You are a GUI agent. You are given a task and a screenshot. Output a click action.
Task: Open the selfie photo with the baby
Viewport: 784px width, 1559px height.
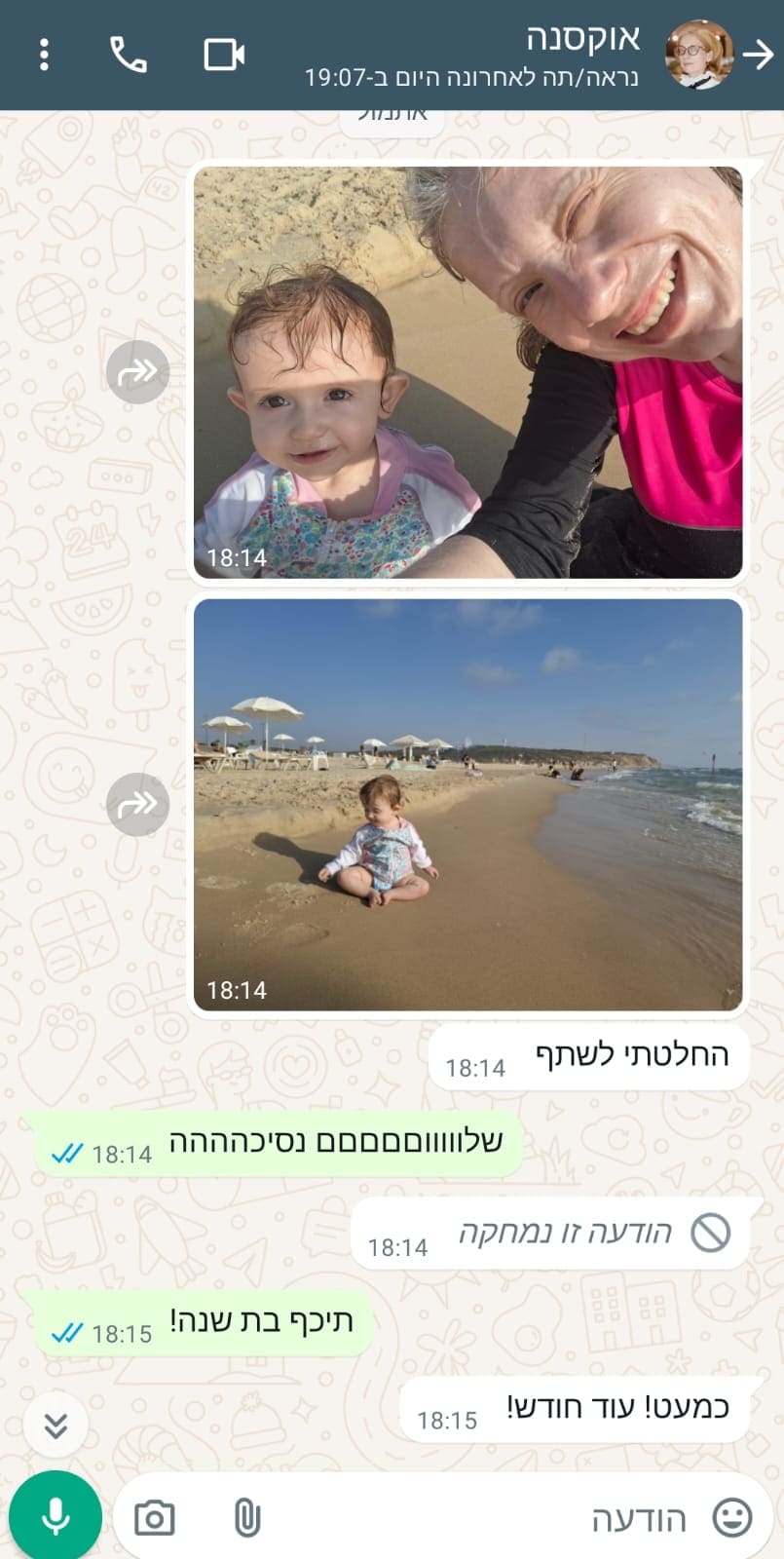point(467,372)
